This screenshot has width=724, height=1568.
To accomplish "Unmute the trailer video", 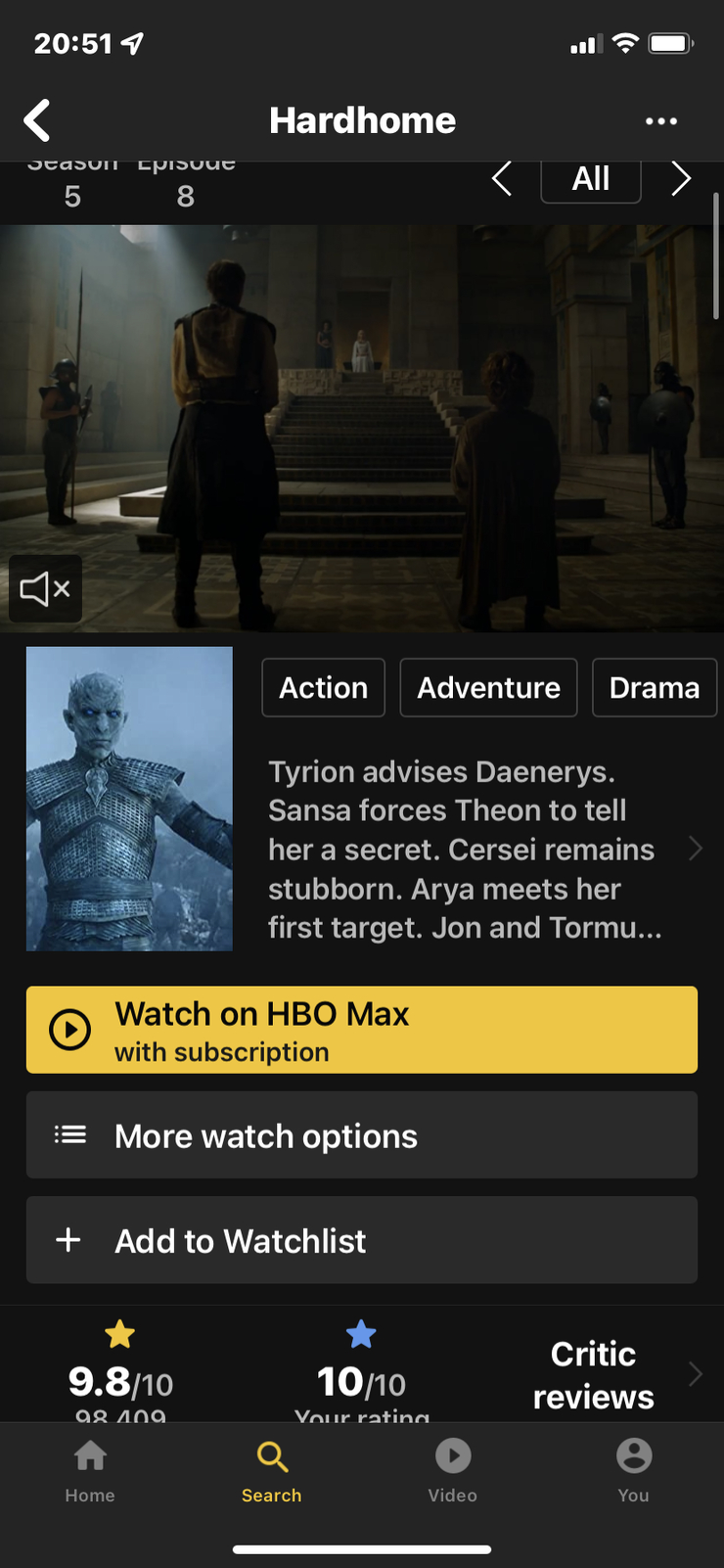I will click(x=45, y=588).
